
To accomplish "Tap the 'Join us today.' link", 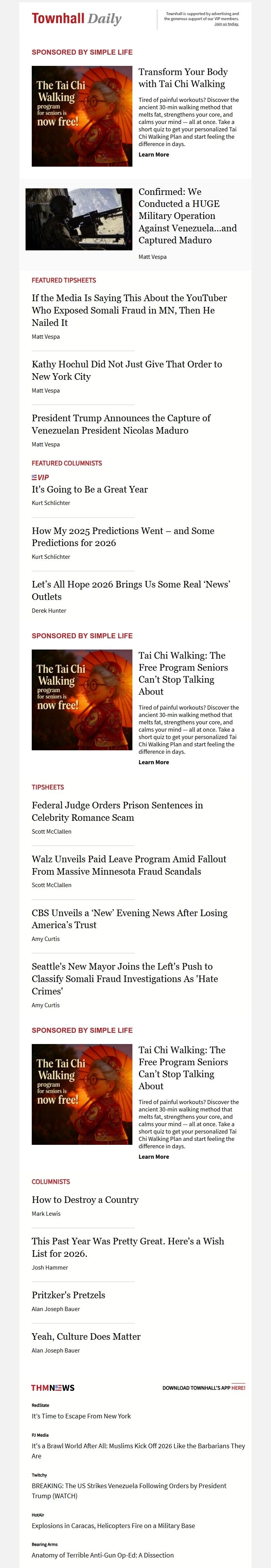I will [226, 24].
